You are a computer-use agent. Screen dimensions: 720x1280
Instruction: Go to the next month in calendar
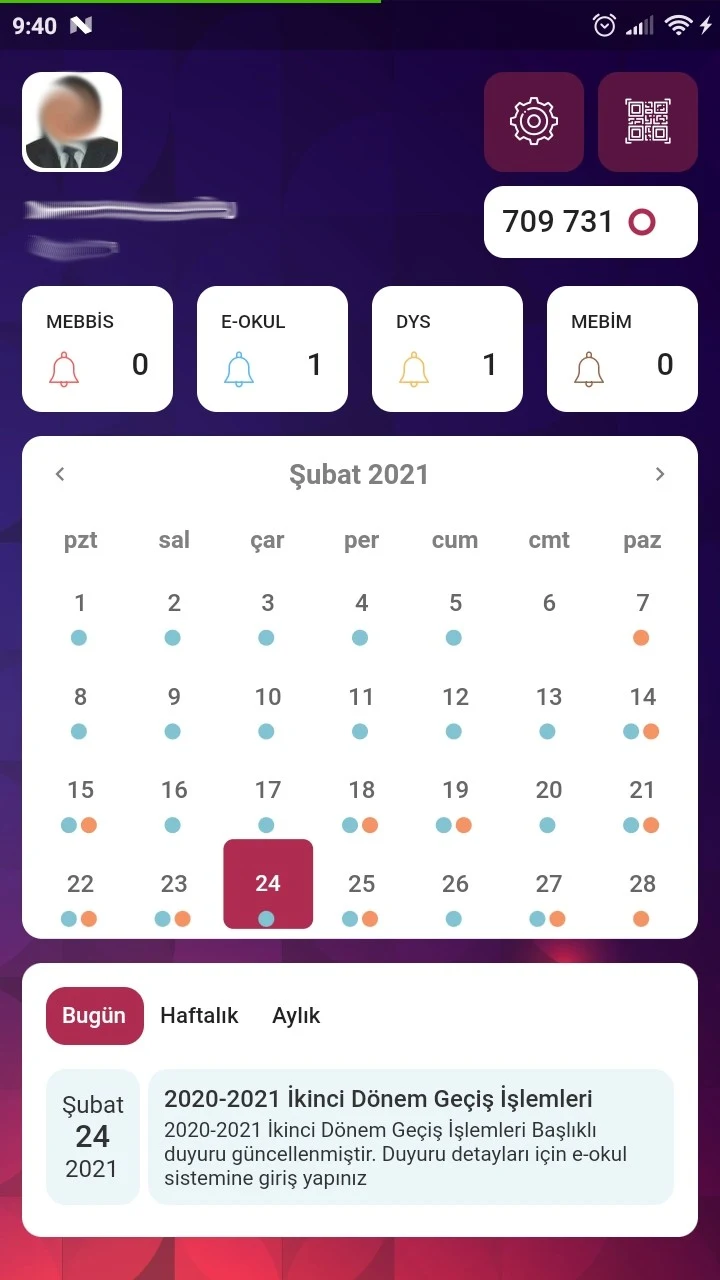(660, 474)
